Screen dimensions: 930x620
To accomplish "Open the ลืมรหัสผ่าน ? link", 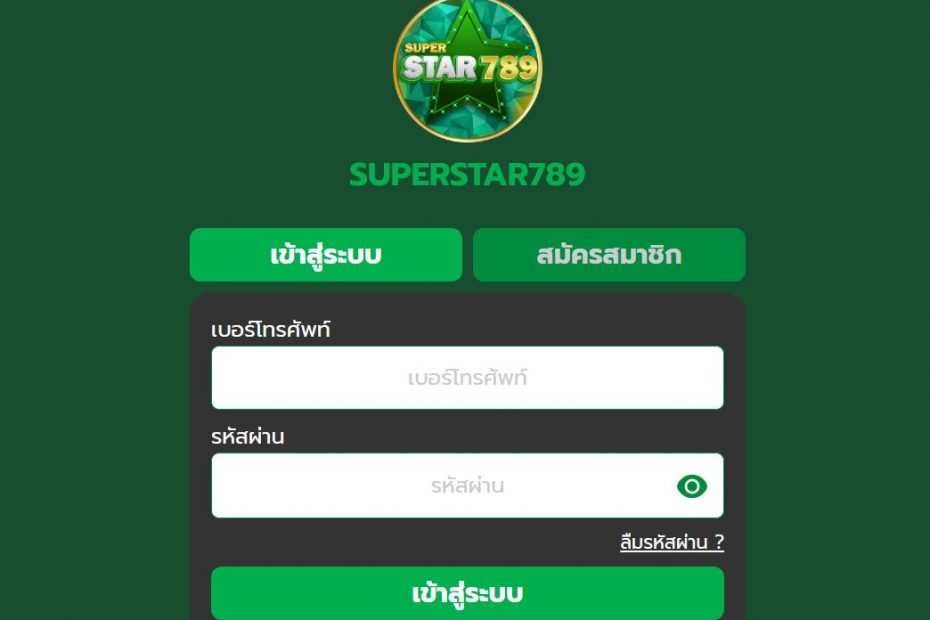I will (x=671, y=543).
